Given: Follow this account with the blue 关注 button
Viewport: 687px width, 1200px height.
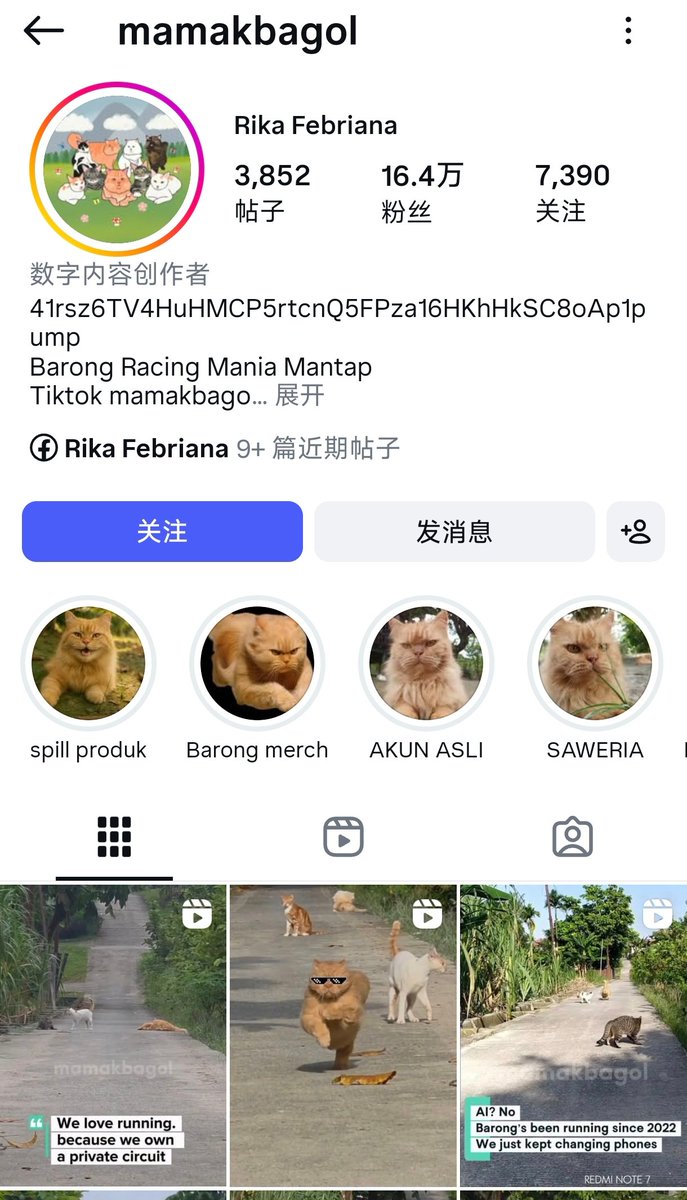Looking at the screenshot, I should click(x=162, y=531).
